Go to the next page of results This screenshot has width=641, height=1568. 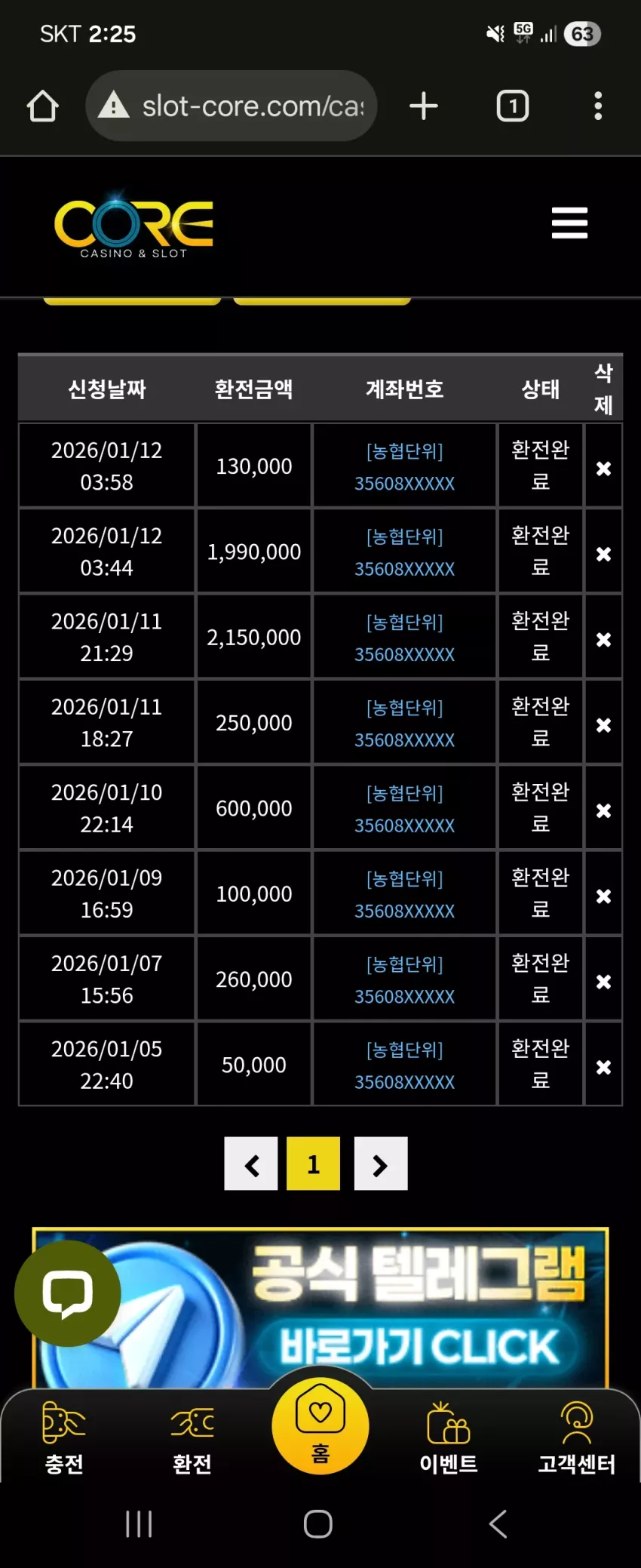coord(381,1164)
